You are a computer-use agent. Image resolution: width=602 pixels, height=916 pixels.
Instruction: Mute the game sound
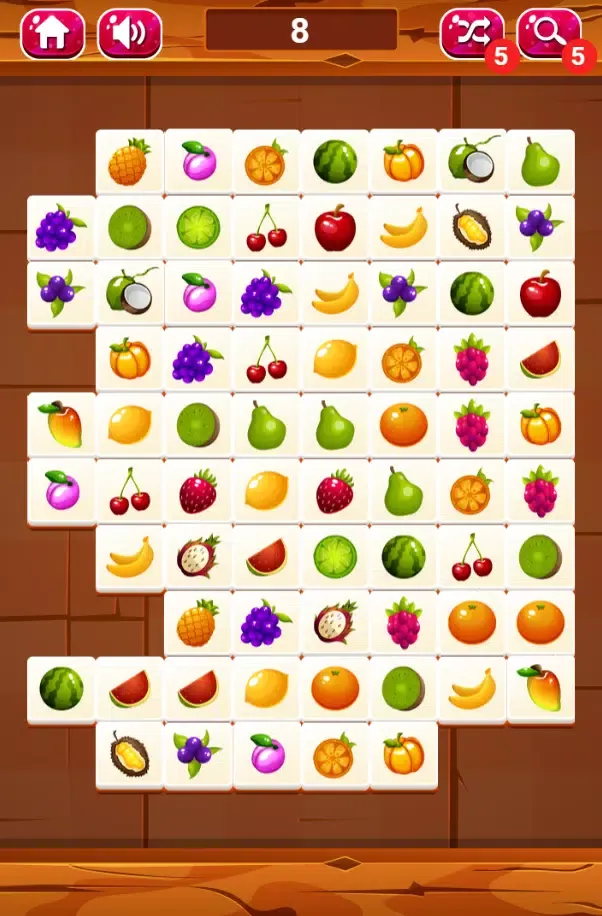129,33
